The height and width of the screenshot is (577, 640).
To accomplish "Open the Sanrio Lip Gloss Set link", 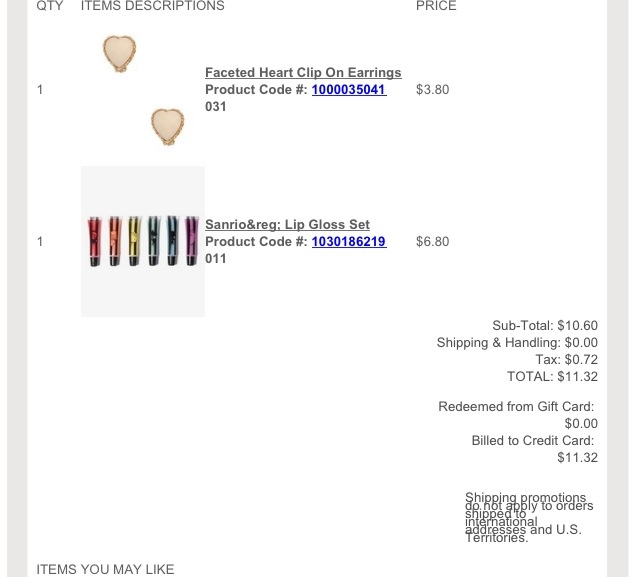I will pyautogui.click(x=287, y=225).
